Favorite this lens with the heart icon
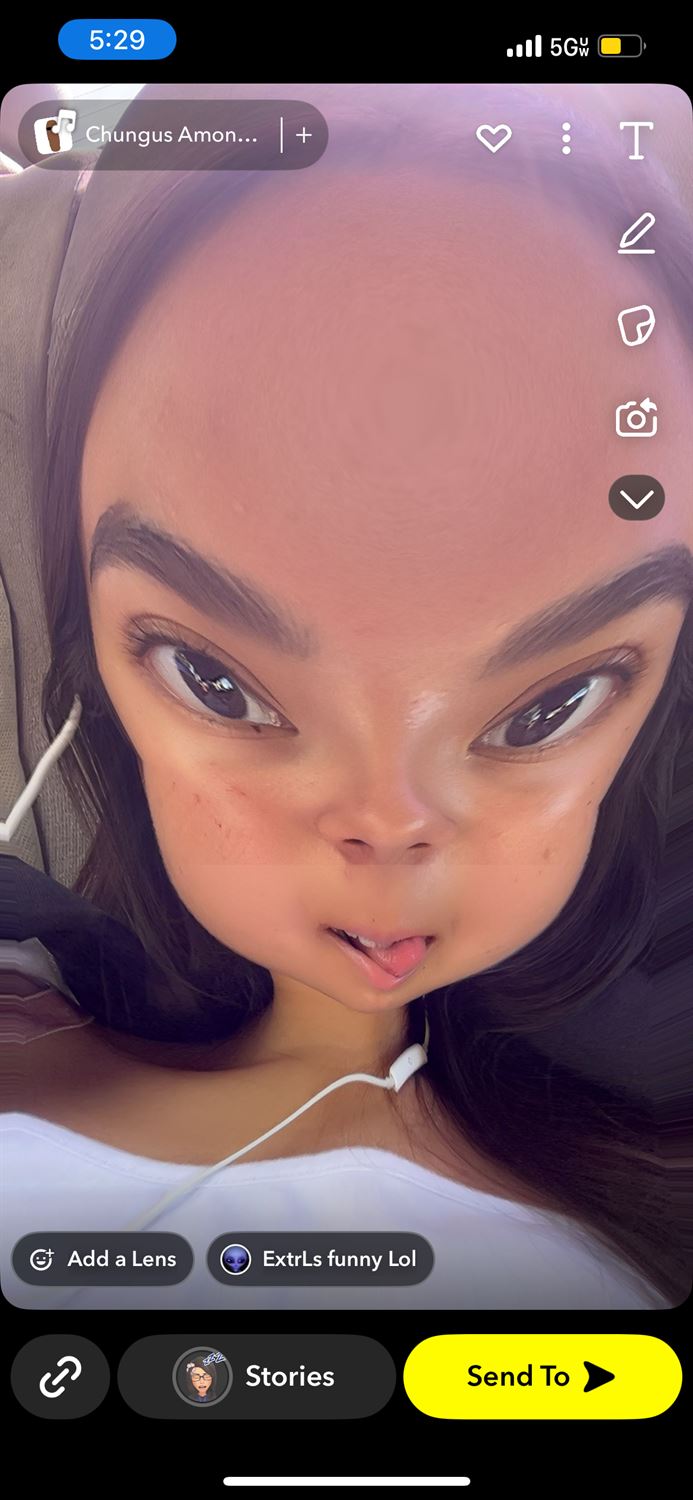 click(x=493, y=139)
